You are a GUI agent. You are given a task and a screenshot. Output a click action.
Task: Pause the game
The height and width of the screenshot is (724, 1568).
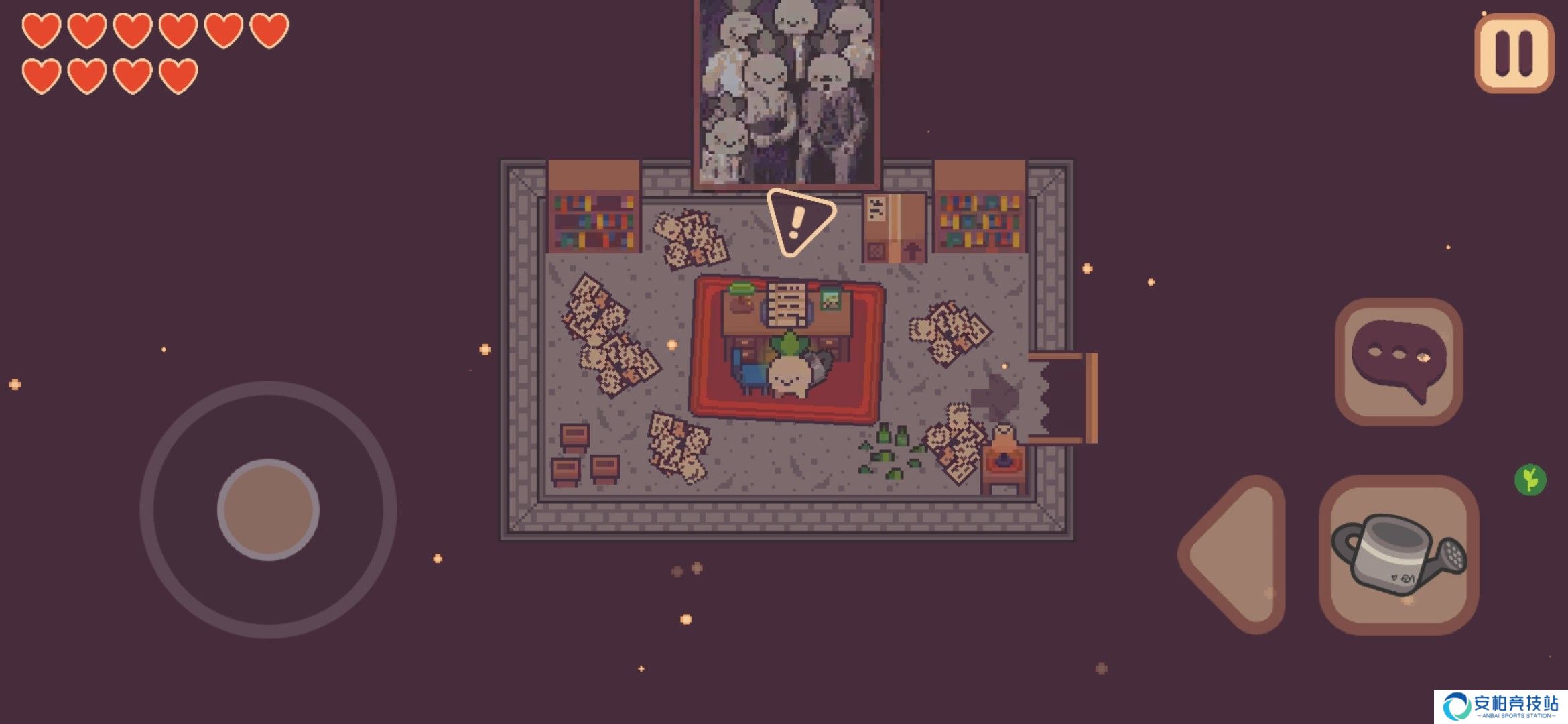tap(1514, 53)
